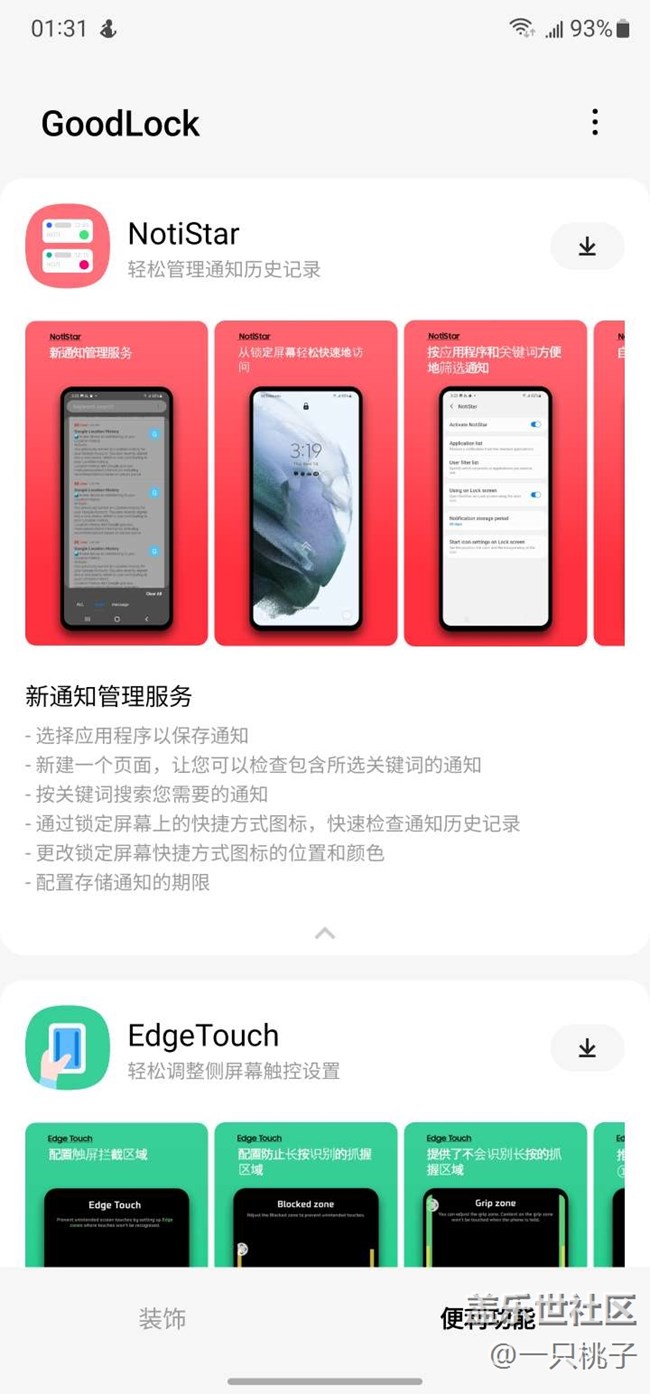Viewport: 650px width, 1394px height.
Task: View EdgeTouch's Grip zone screenshot
Action: click(495, 1195)
